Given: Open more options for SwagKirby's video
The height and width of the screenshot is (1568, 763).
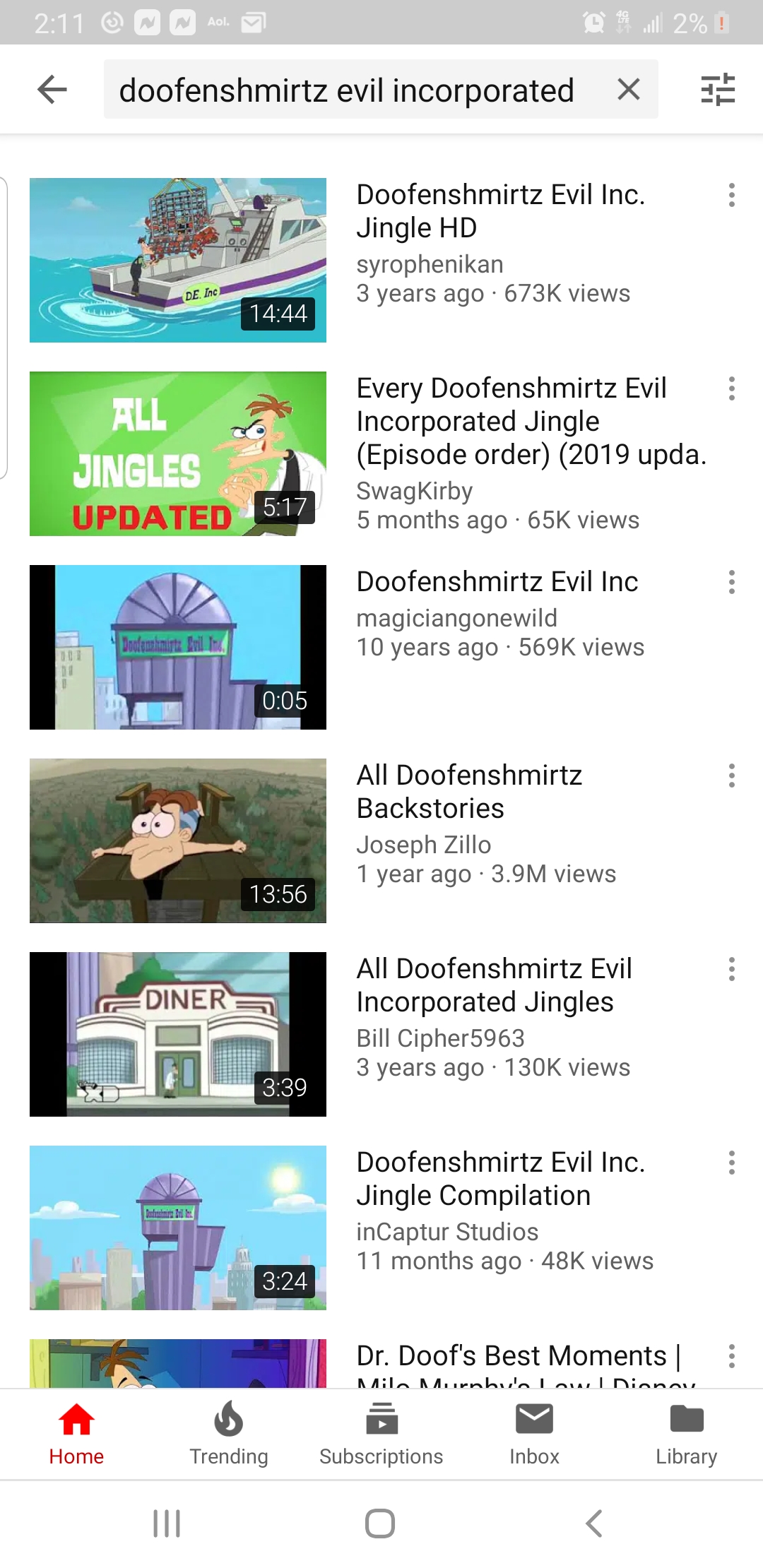Looking at the screenshot, I should (732, 388).
